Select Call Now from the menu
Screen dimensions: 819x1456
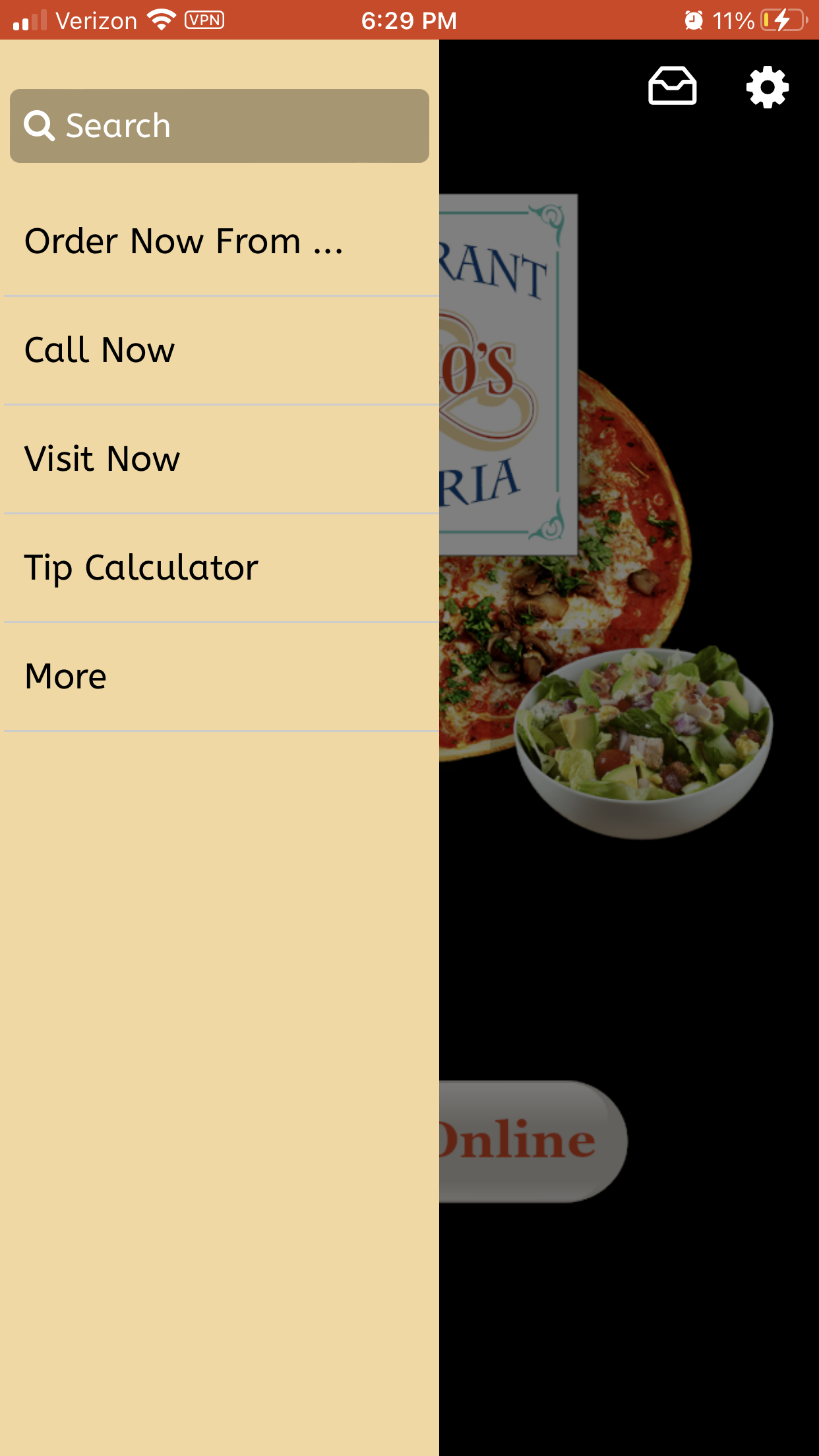(x=100, y=350)
